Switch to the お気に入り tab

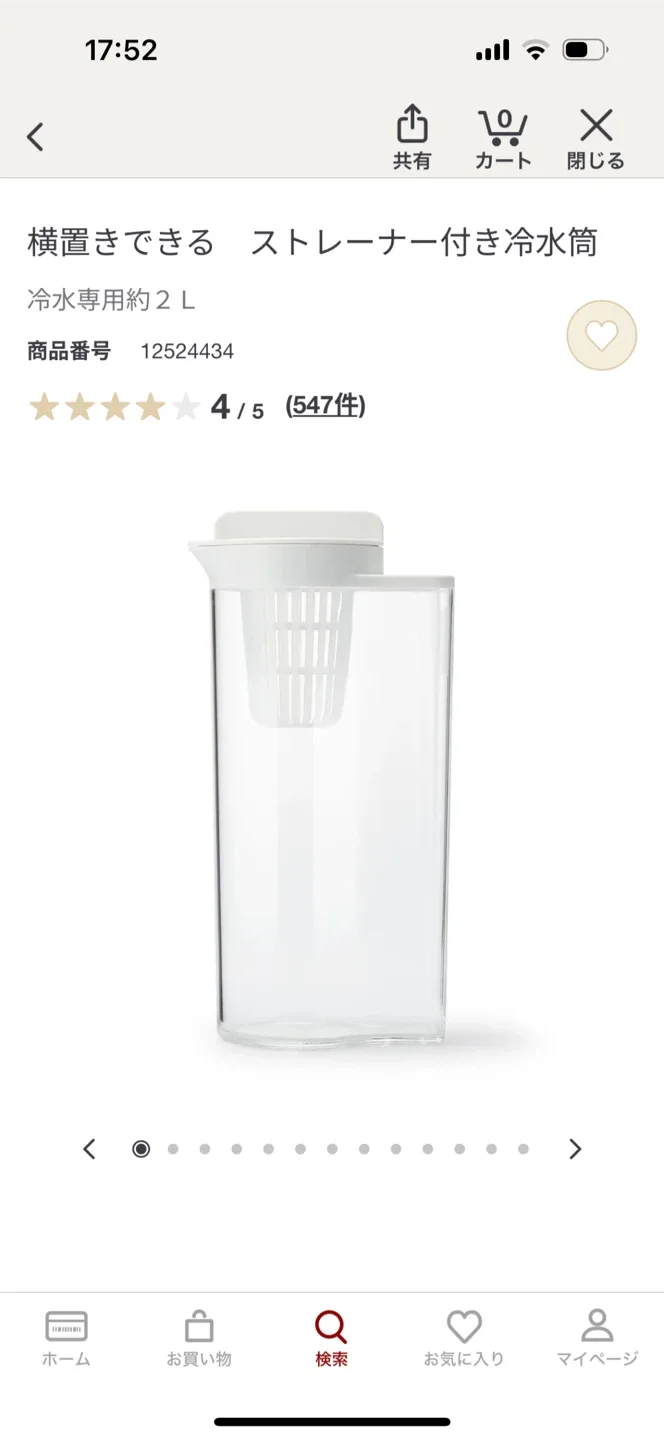tap(464, 1339)
